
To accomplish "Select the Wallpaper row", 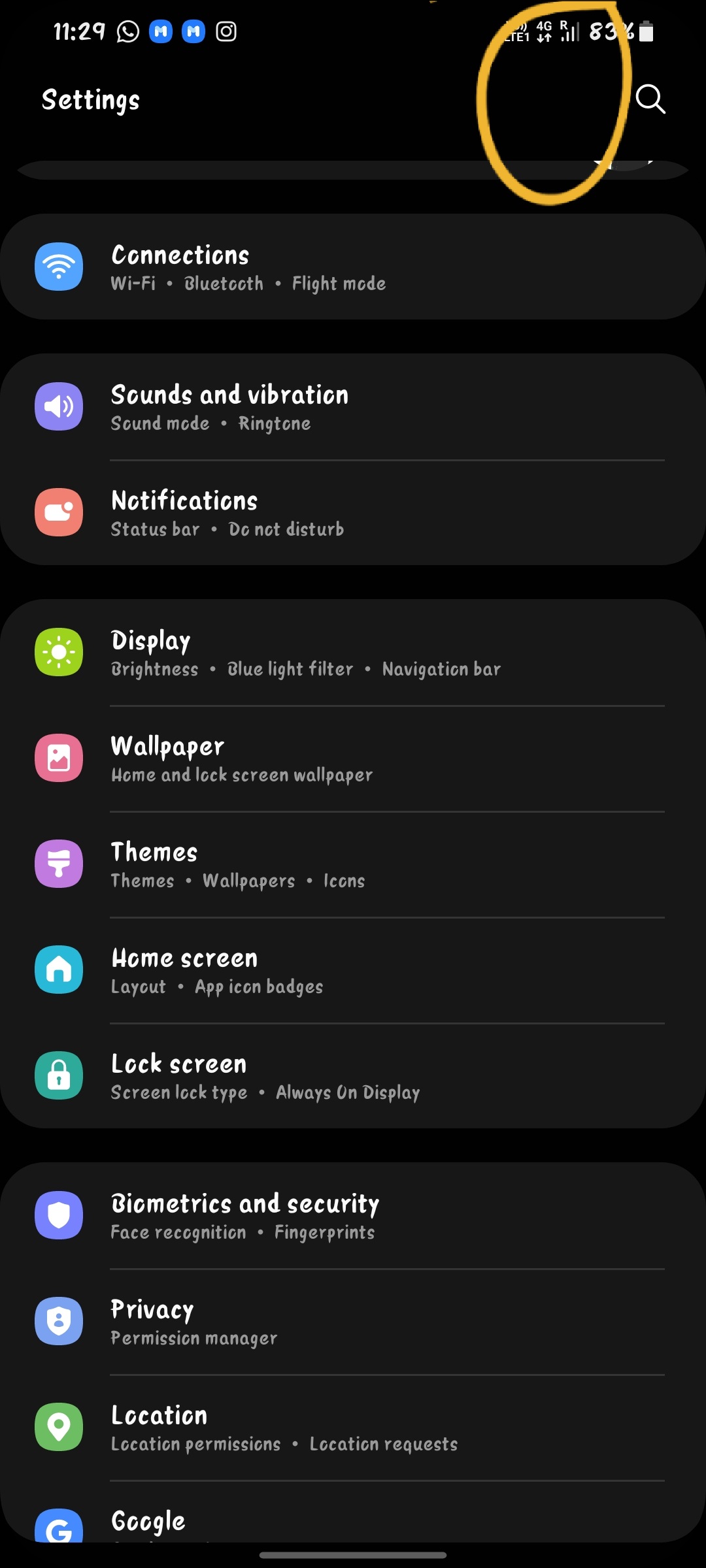I will click(x=353, y=759).
